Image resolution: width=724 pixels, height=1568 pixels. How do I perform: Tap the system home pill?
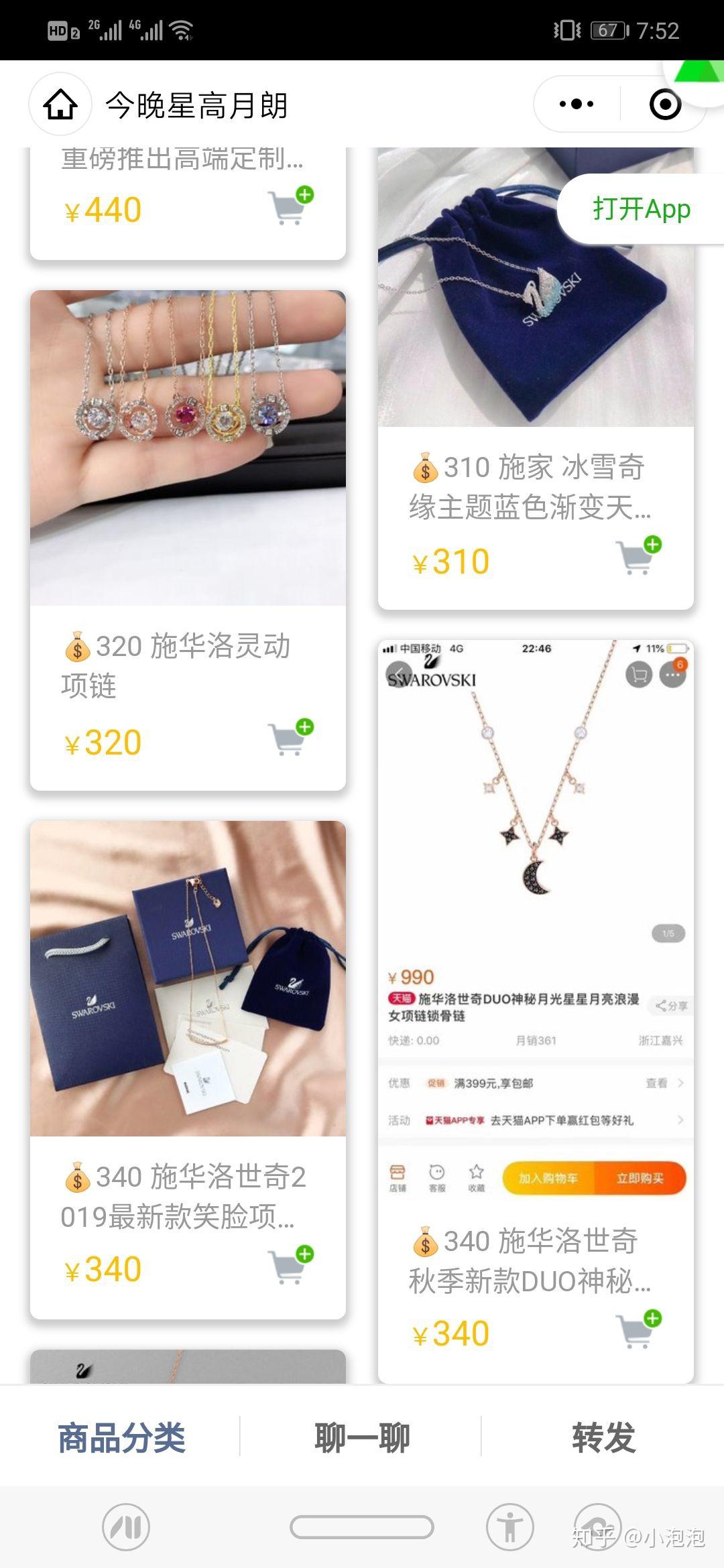(x=362, y=1528)
